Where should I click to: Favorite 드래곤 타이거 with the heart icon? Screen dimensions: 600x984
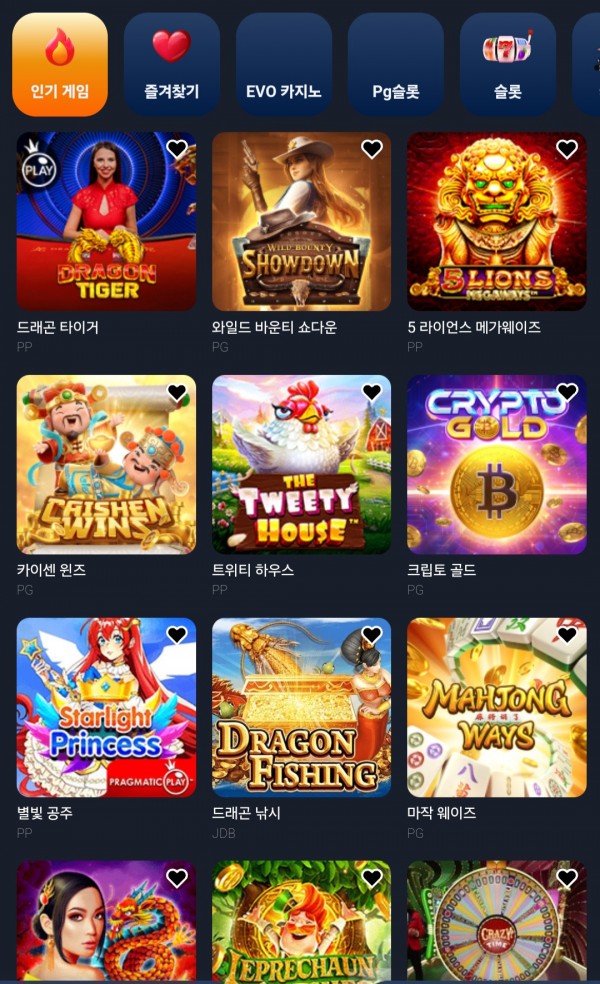pyautogui.click(x=177, y=149)
